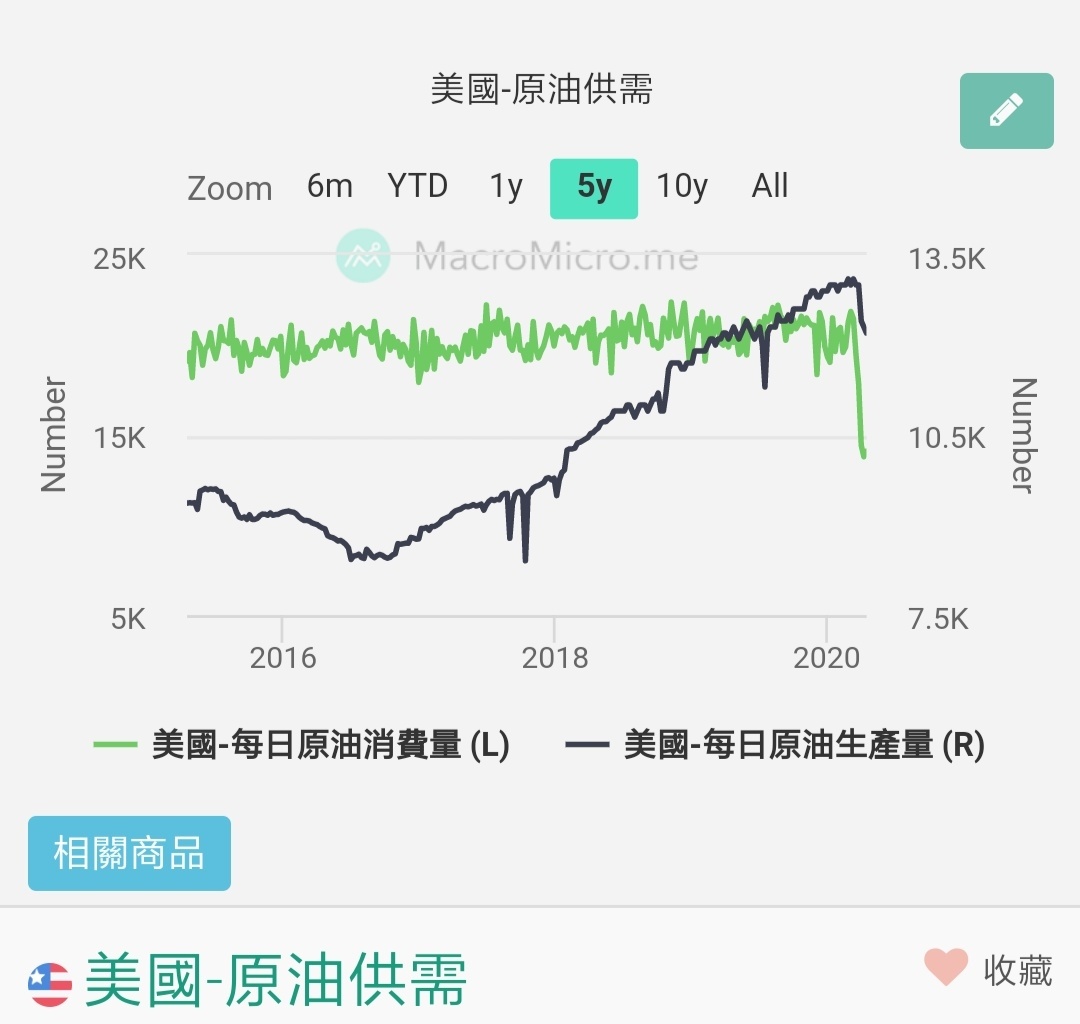The width and height of the screenshot is (1080, 1024).
Task: Tap the green pencil edit button
Action: [1006, 111]
